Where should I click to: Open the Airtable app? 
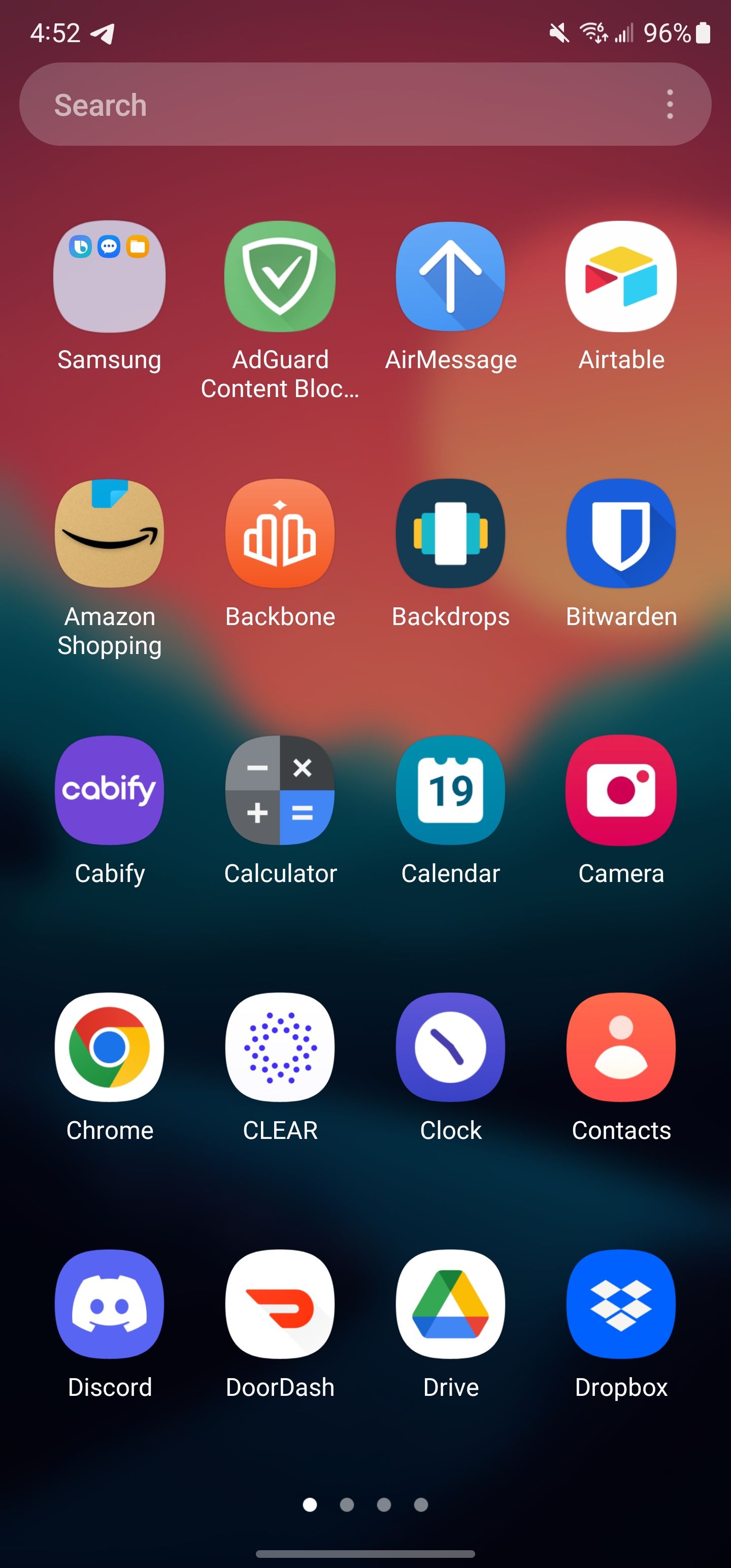[620, 276]
